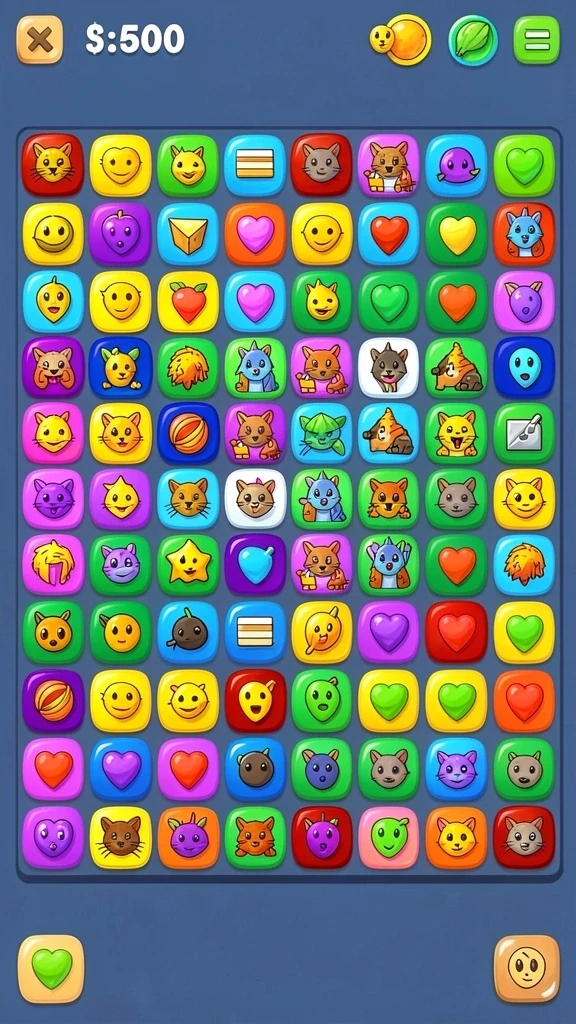This screenshot has width=576, height=1024.
Task: Tap the green Yoda-like cat tile
Action: pyautogui.click(x=322, y=433)
